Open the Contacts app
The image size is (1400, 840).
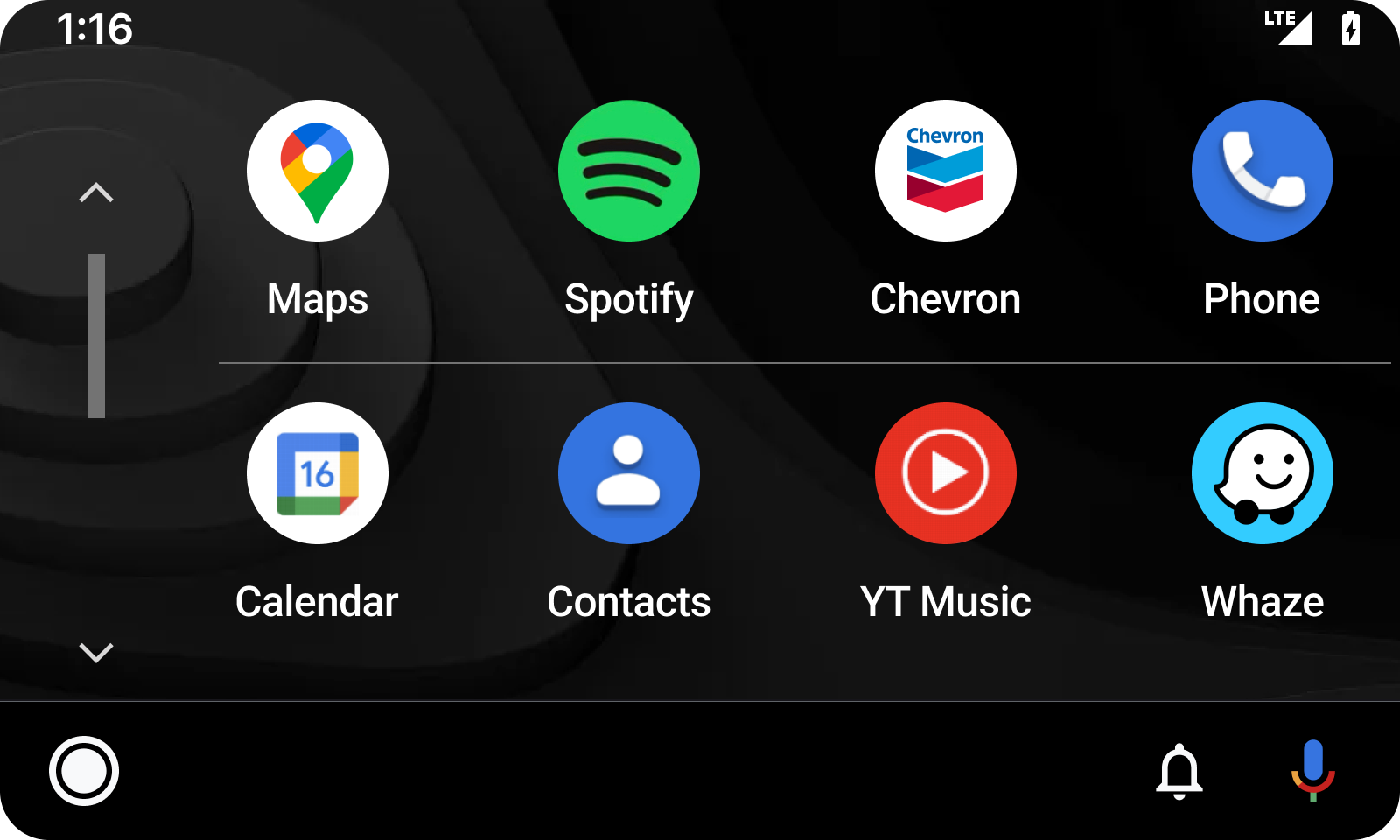pyautogui.click(x=629, y=473)
